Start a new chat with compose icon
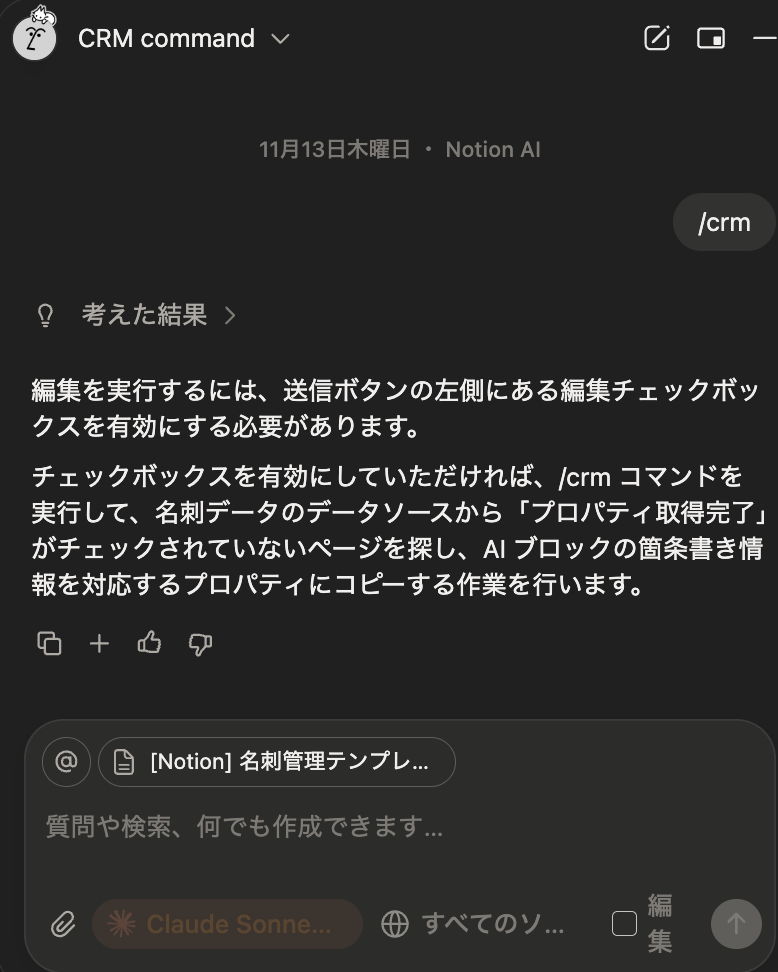The image size is (778, 972). click(656, 38)
